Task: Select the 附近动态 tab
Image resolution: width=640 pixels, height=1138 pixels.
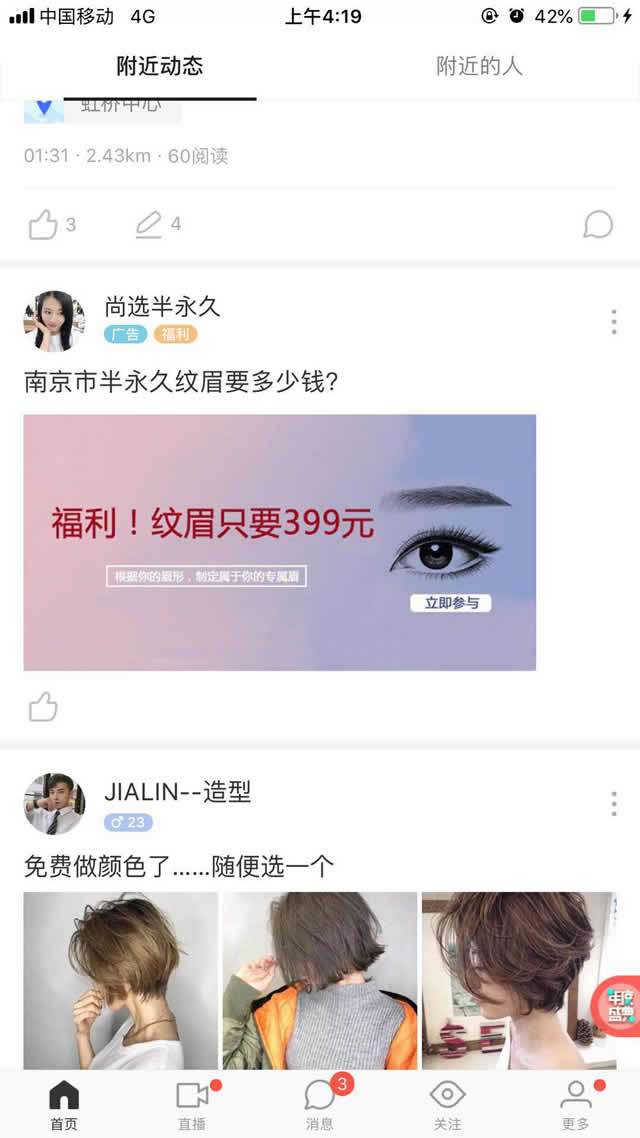Action: [x=160, y=67]
